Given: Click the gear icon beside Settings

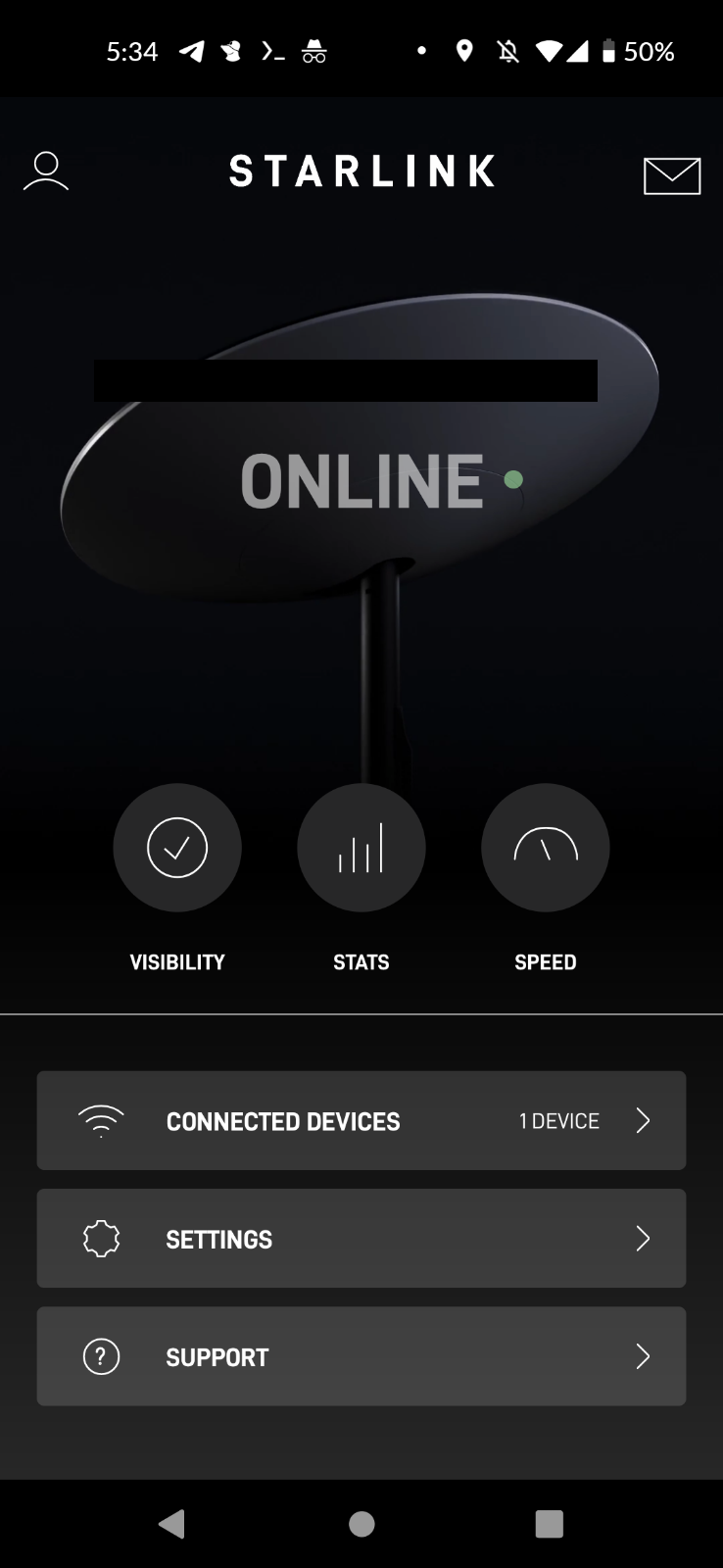Looking at the screenshot, I should (x=101, y=1239).
